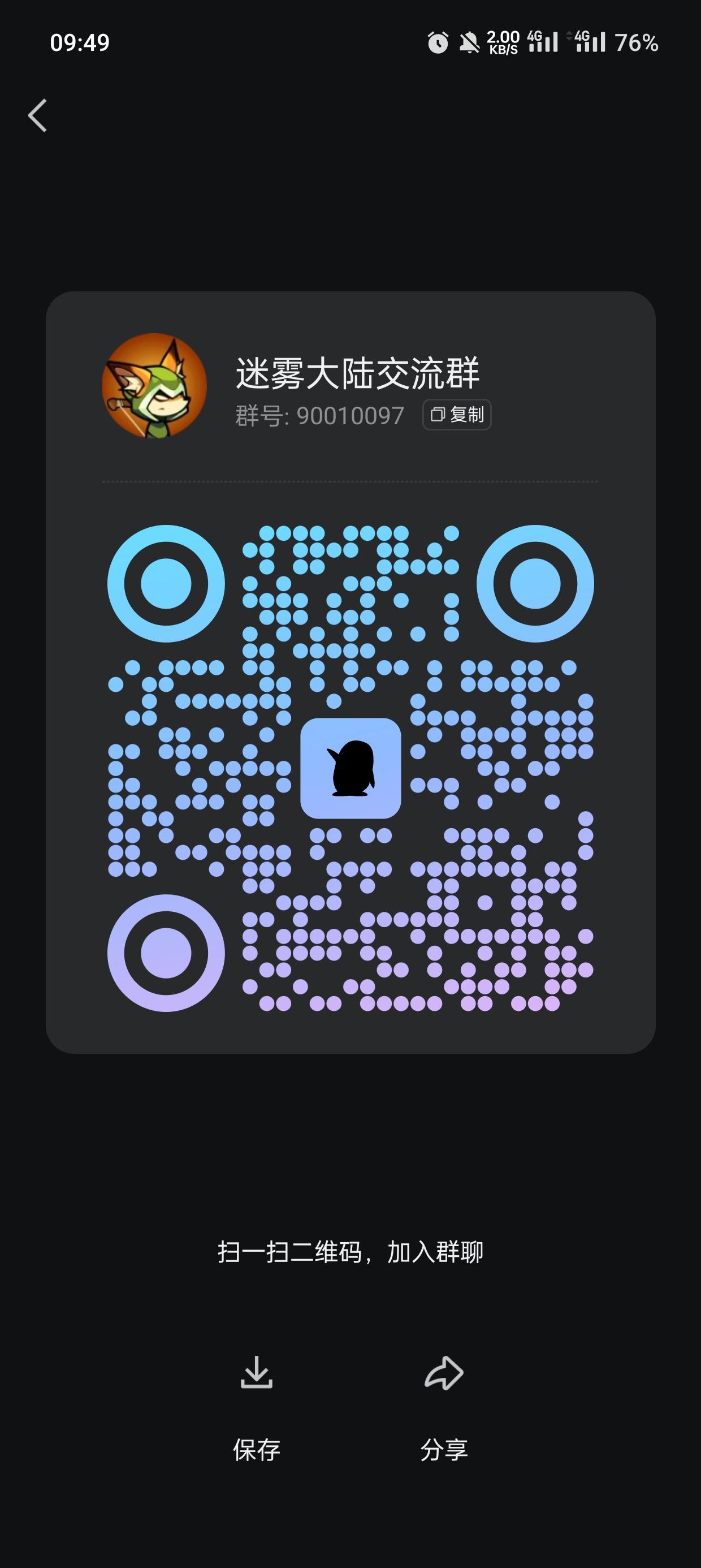Tap the muted notification bell in the status bar

469,42
